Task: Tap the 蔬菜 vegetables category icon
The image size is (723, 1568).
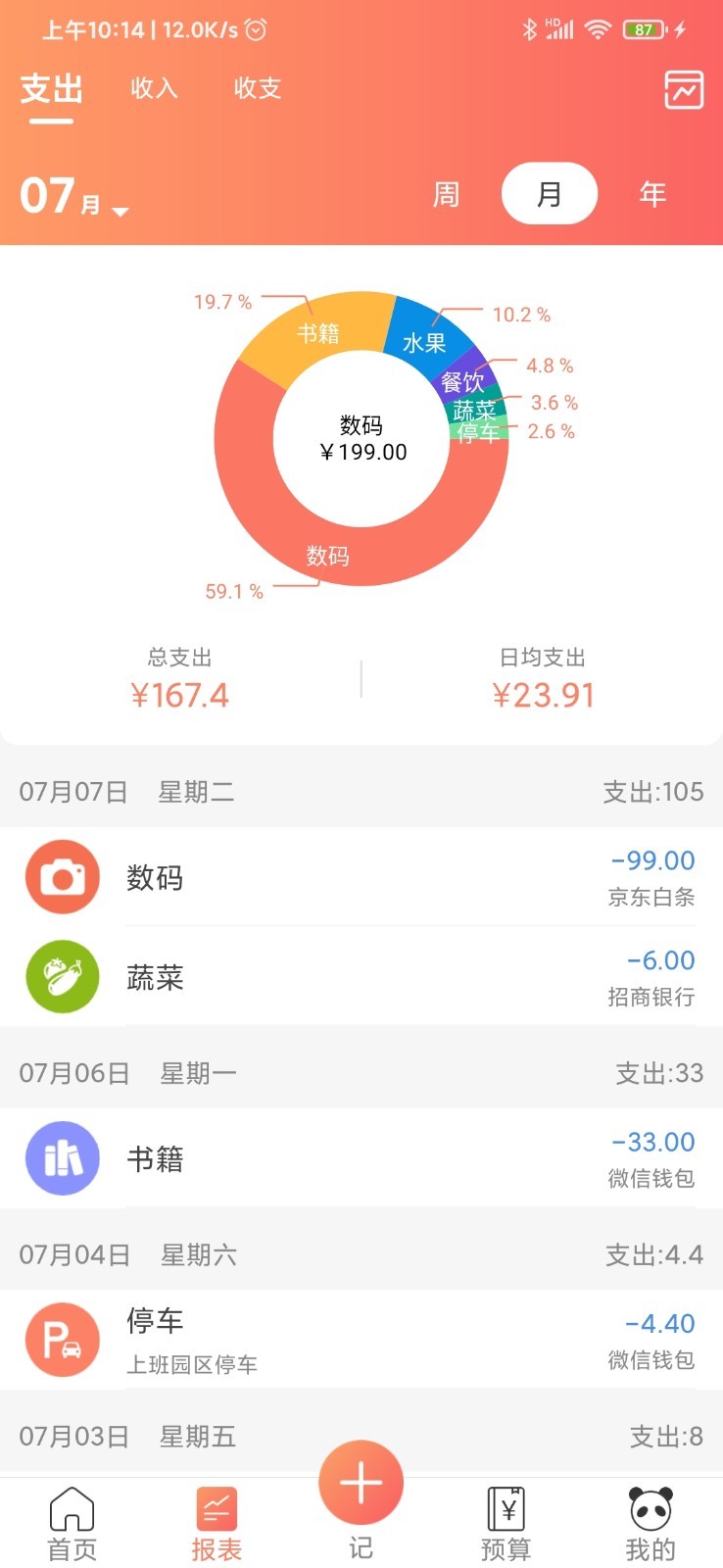Action: tap(62, 977)
